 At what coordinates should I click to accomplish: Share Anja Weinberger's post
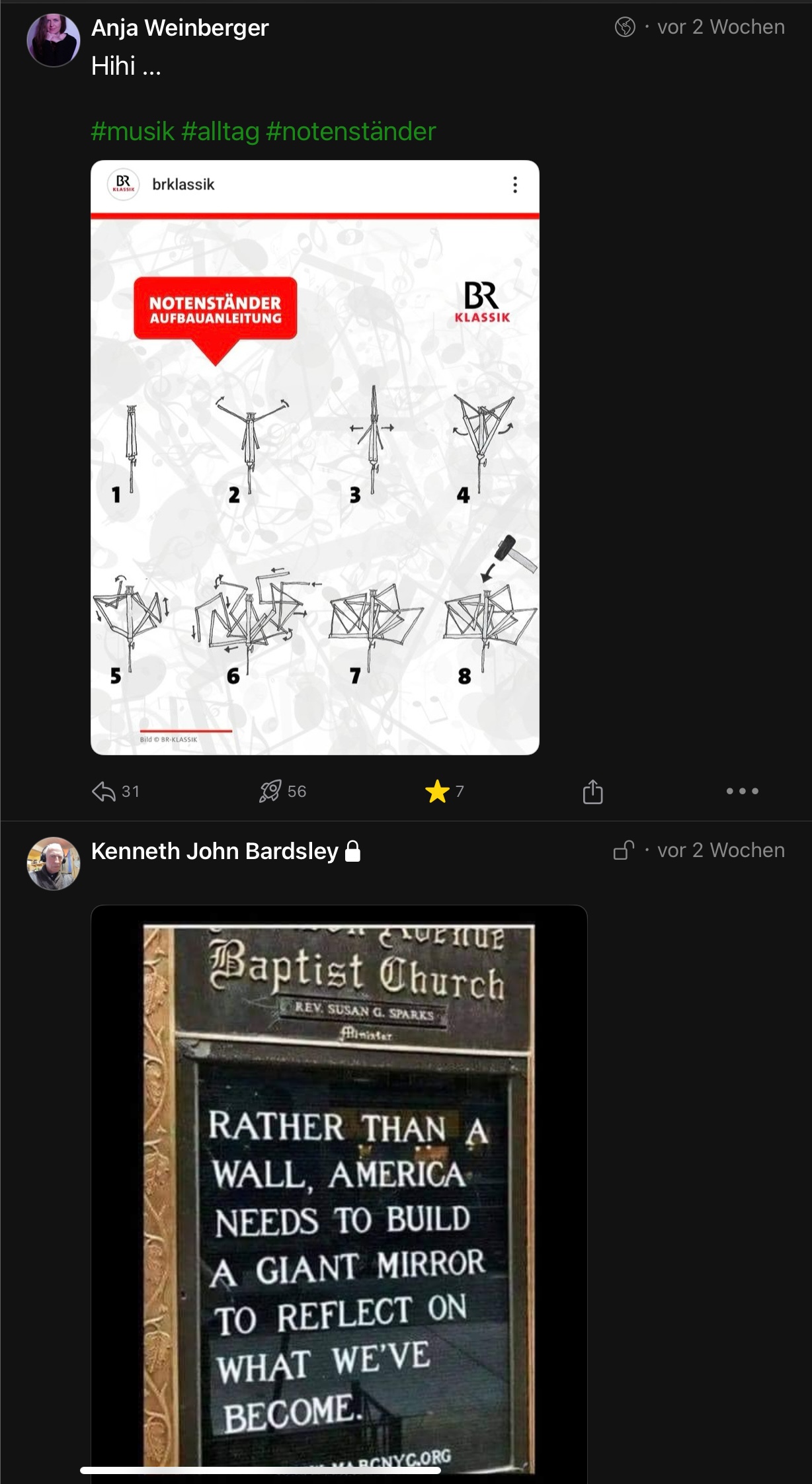point(592,792)
